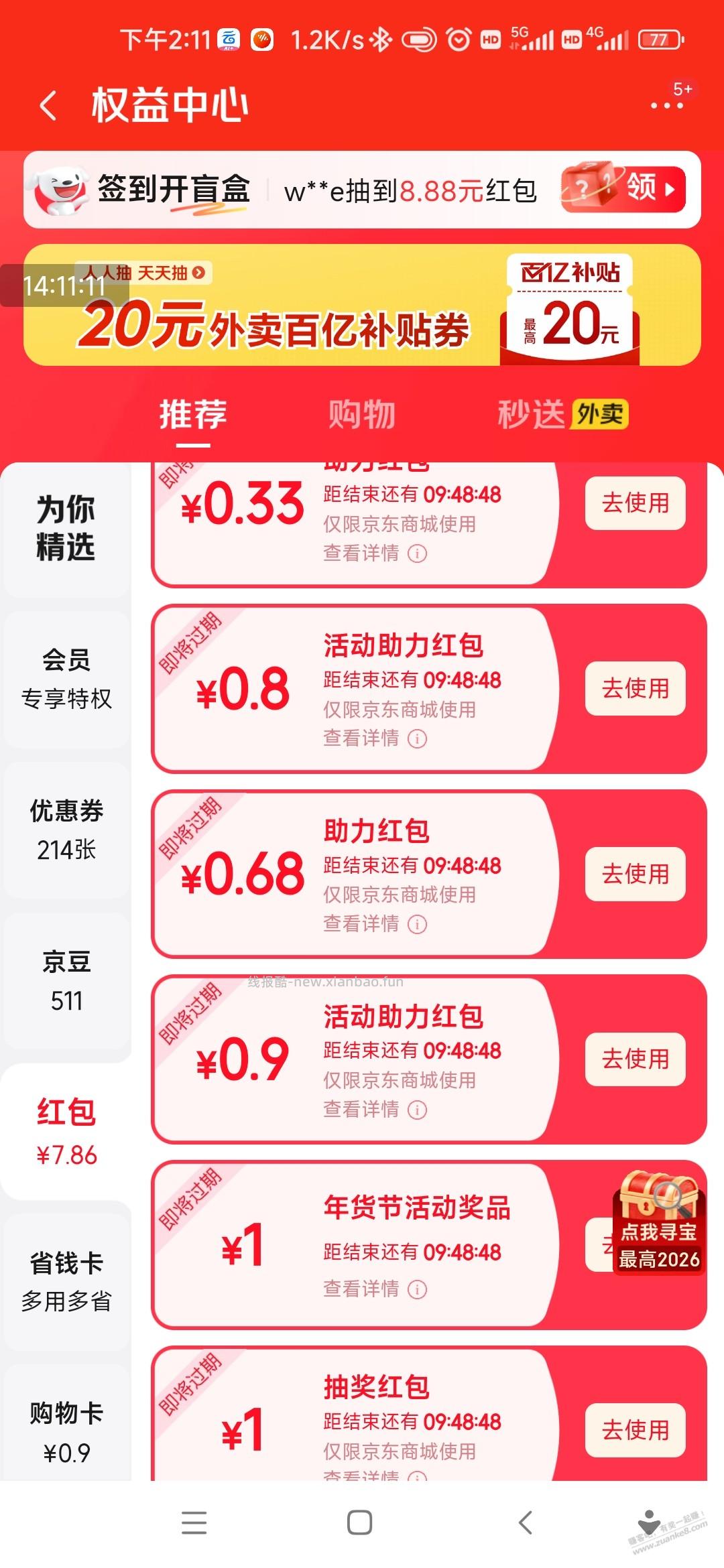The width and height of the screenshot is (724, 1568).
Task: Open the 秒送外卖 tab
Action: coord(563,414)
